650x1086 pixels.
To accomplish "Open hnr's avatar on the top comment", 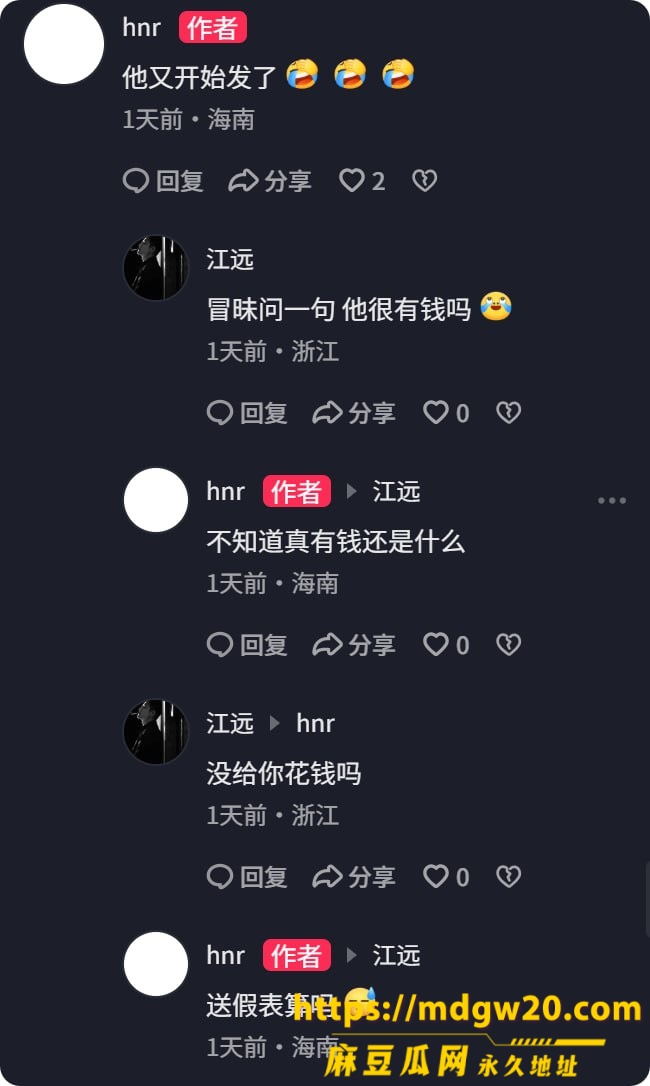I will point(64,44).
